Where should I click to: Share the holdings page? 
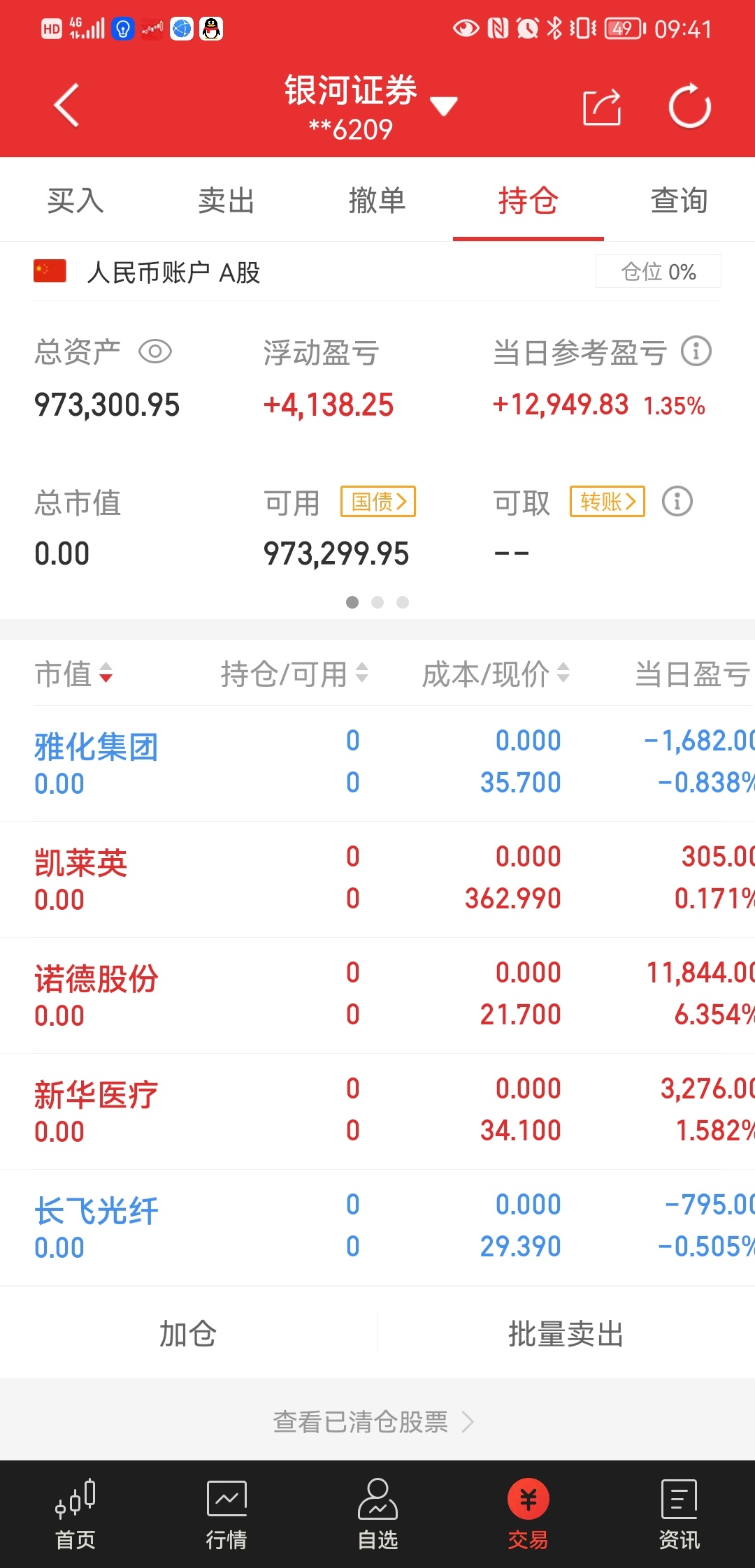click(602, 107)
